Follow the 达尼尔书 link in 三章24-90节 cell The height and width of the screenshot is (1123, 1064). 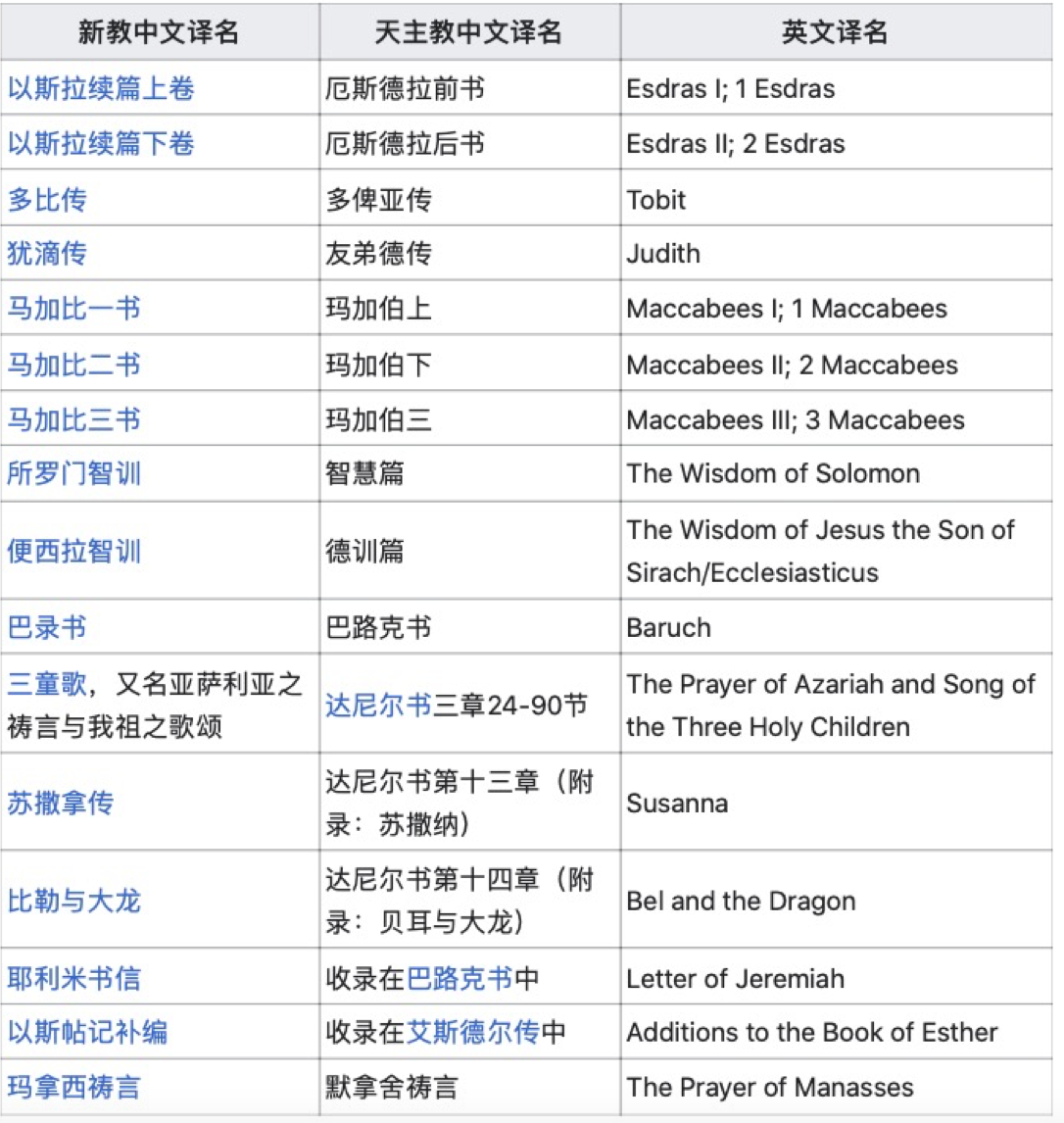pos(378,706)
